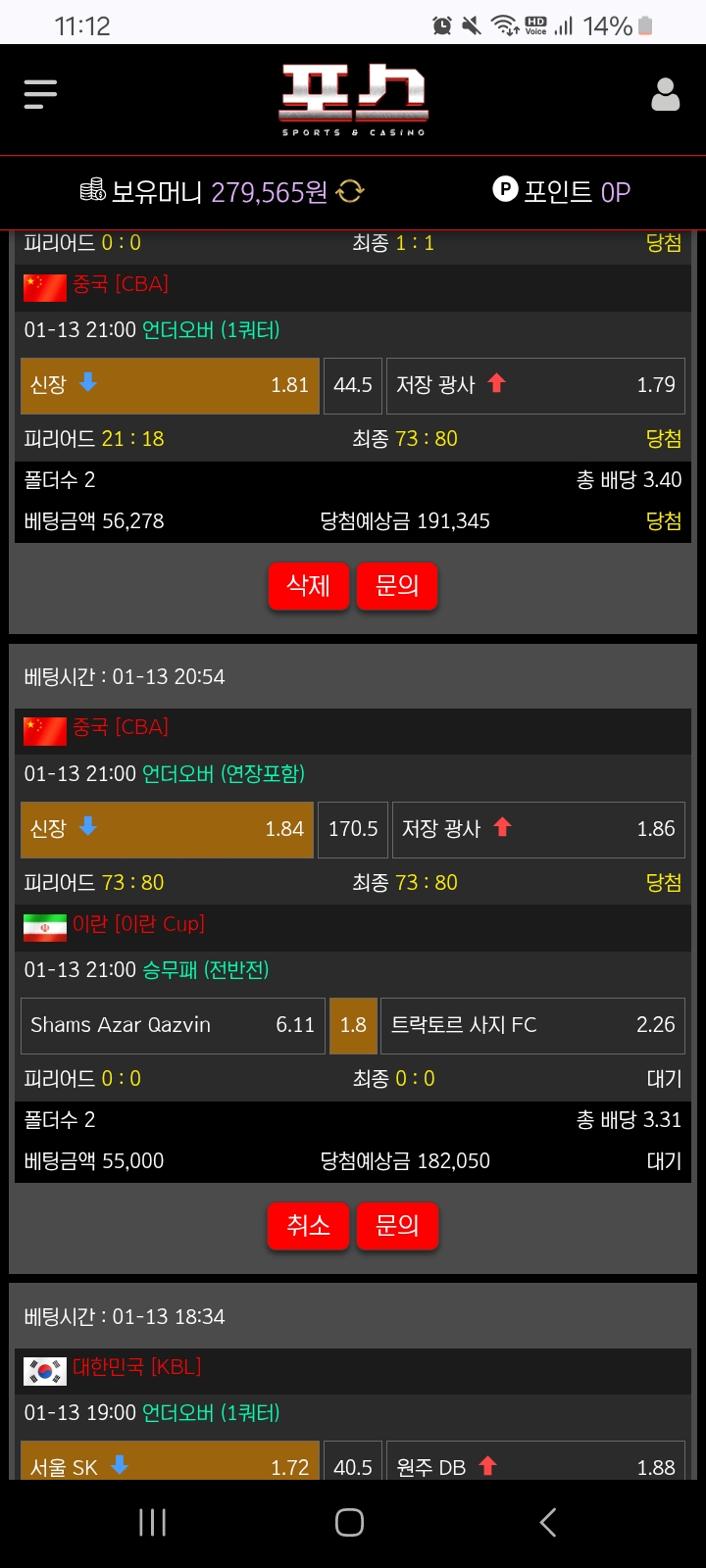The image size is (706, 1568).
Task: Tap 문의 next to the 삭제 button
Action: point(397,586)
